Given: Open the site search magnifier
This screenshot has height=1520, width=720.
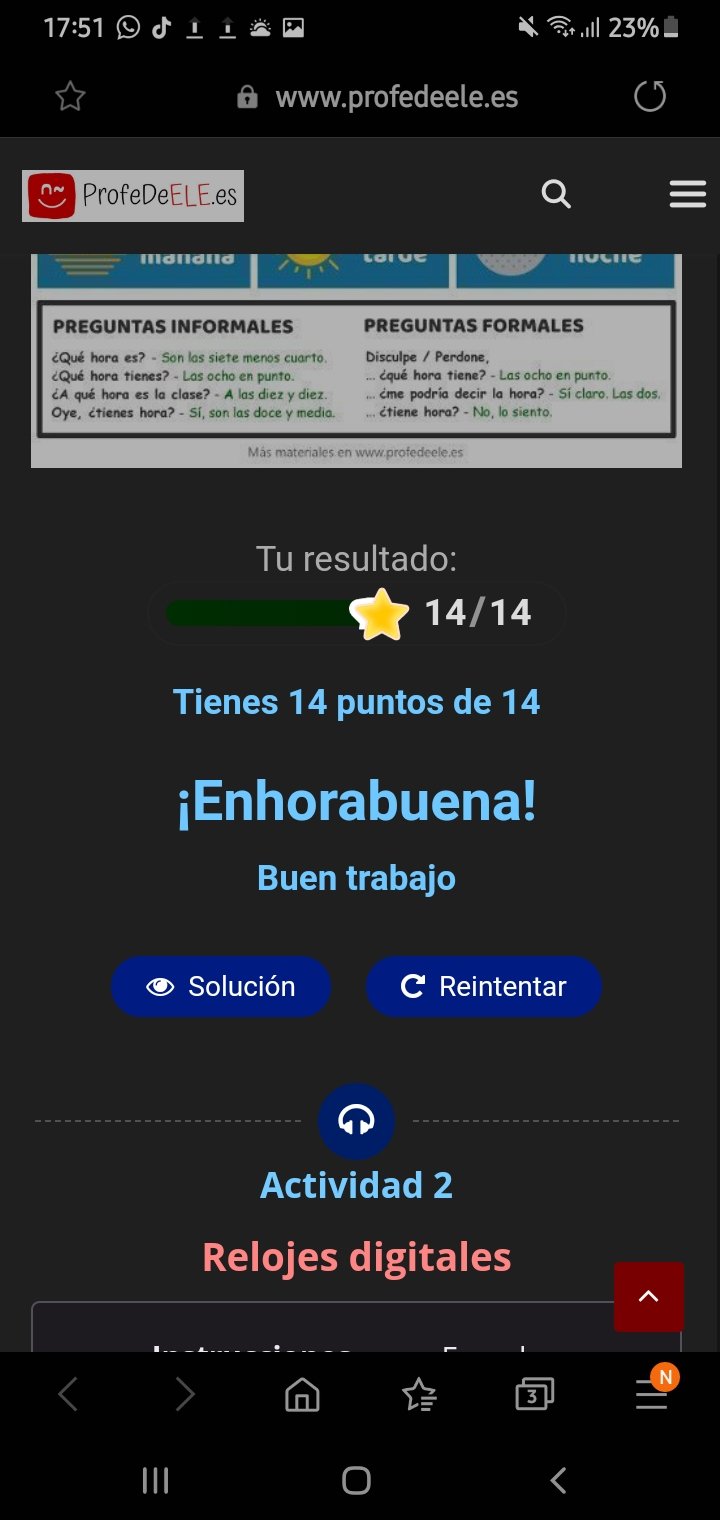Looking at the screenshot, I should click(x=556, y=194).
